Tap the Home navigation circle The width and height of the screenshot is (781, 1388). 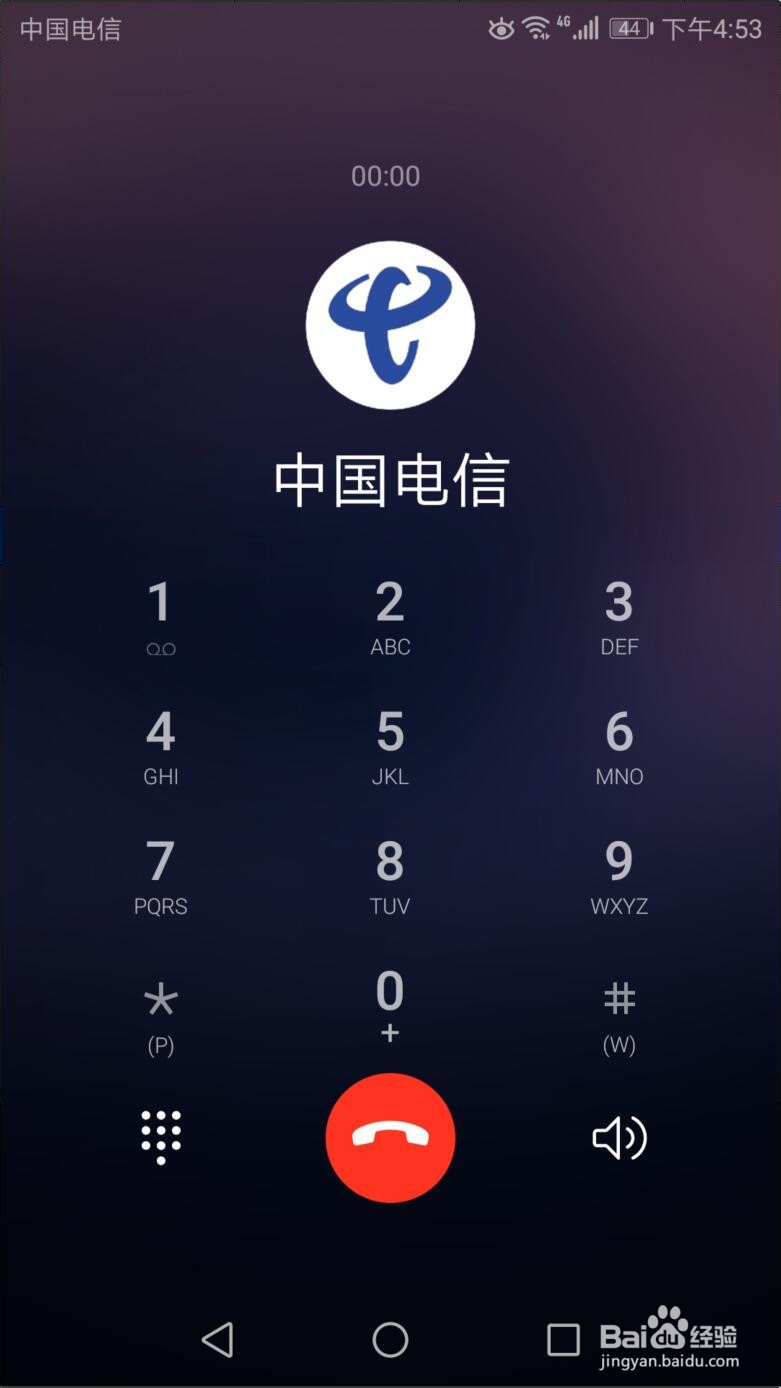click(390, 1340)
